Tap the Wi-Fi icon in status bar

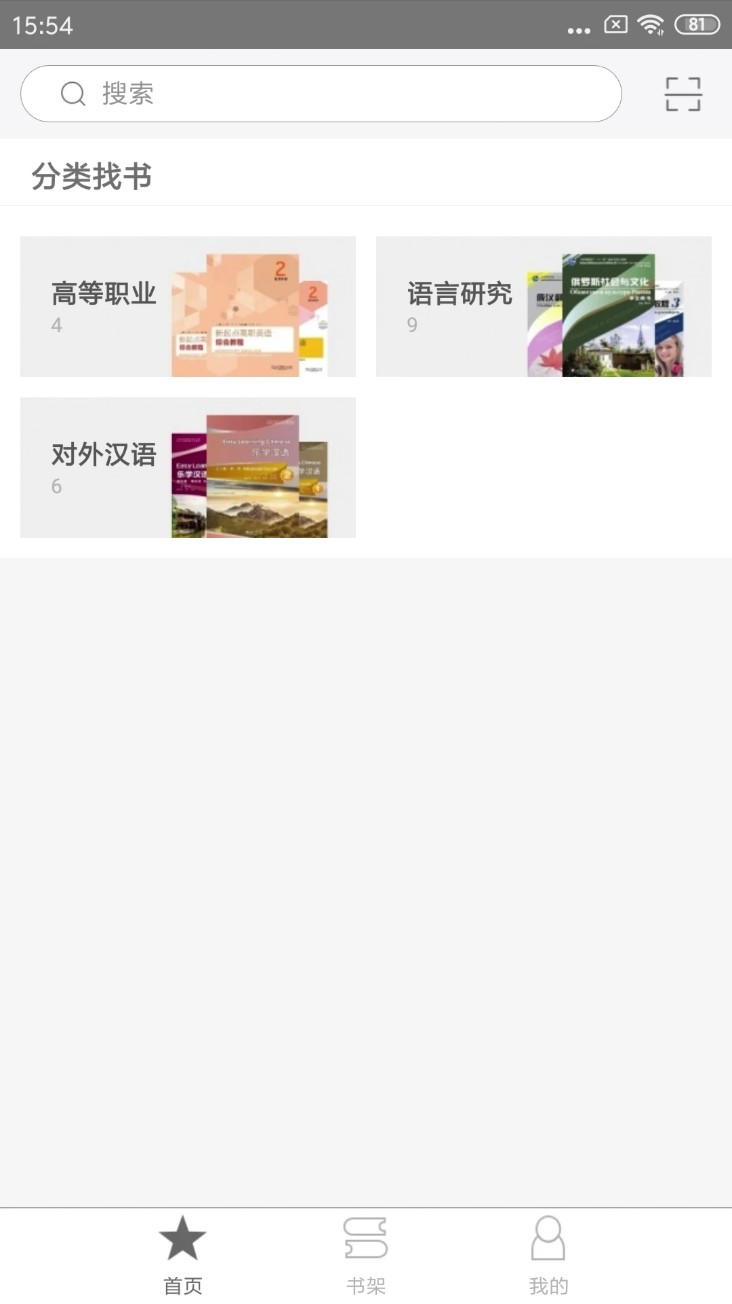652,26
